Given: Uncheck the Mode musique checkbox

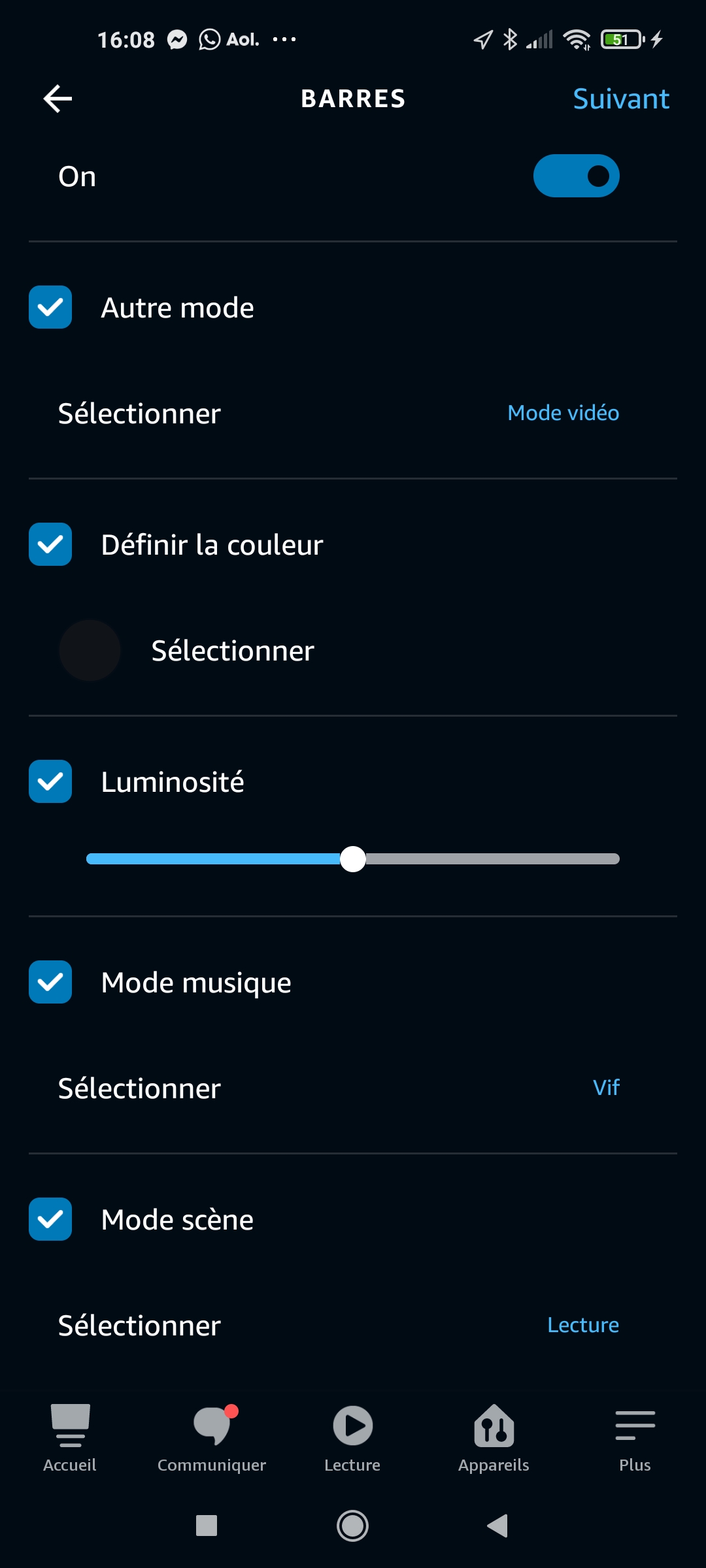Looking at the screenshot, I should pyautogui.click(x=50, y=982).
